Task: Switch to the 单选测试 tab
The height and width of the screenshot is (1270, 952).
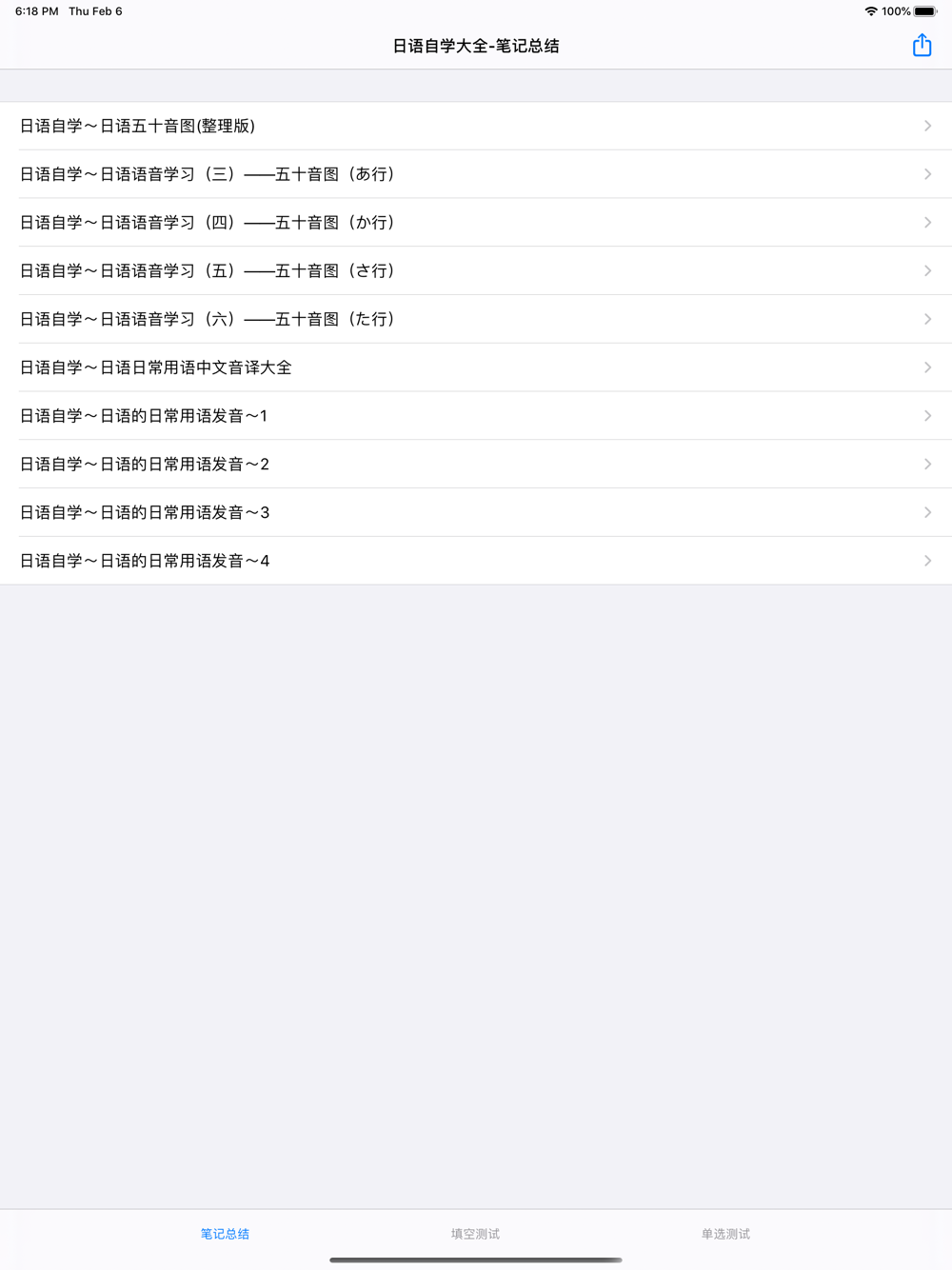Action: [725, 1234]
